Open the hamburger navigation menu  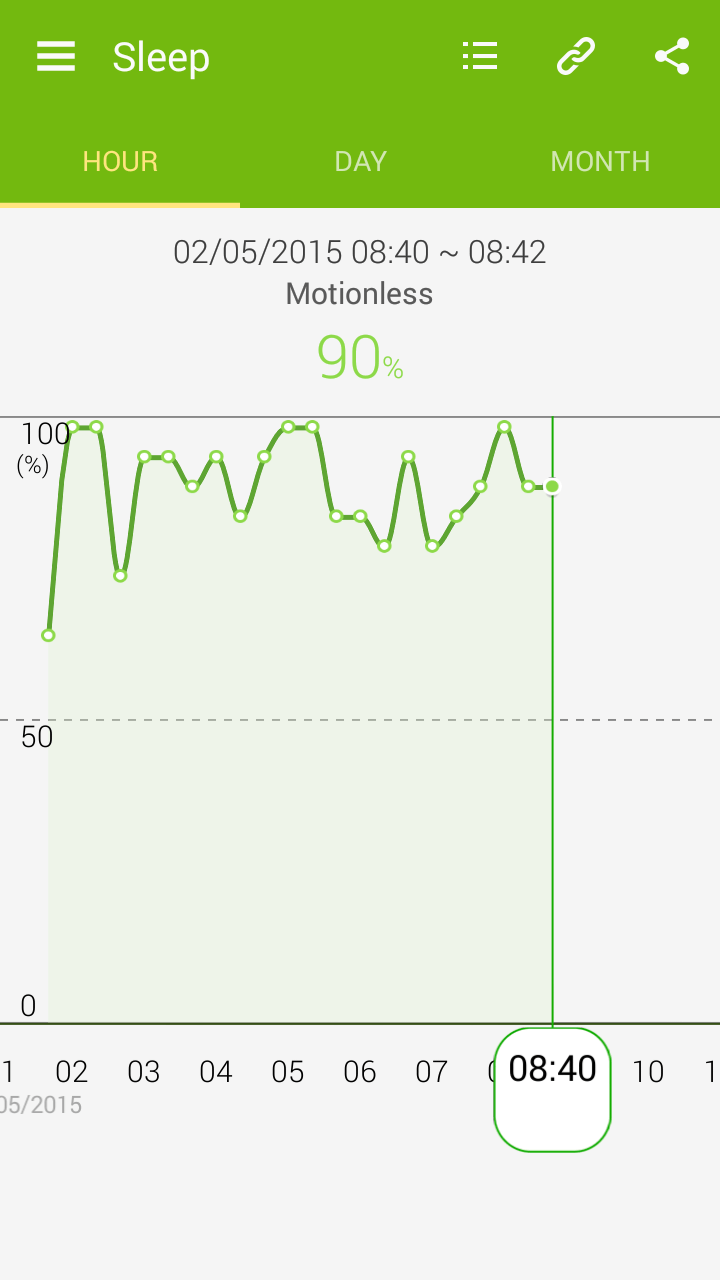tap(56, 57)
